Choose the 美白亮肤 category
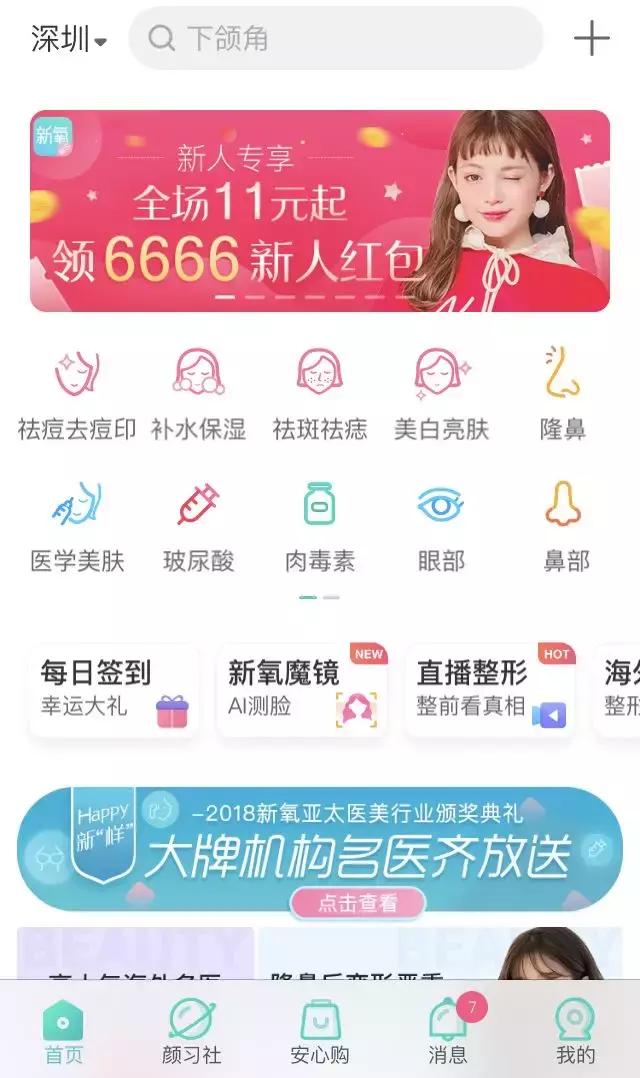The width and height of the screenshot is (640, 1078). pyautogui.click(x=441, y=394)
